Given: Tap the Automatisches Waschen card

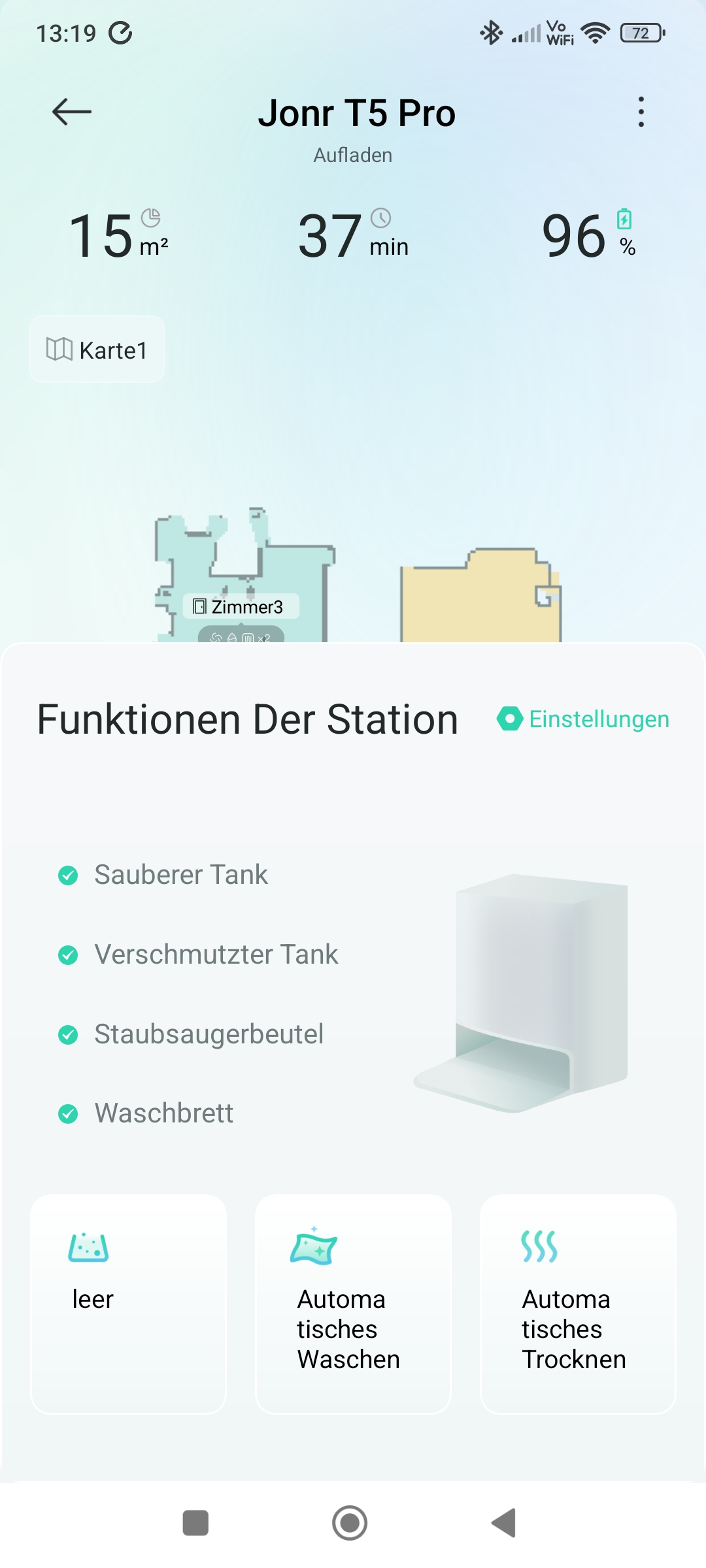Looking at the screenshot, I should point(353,1303).
